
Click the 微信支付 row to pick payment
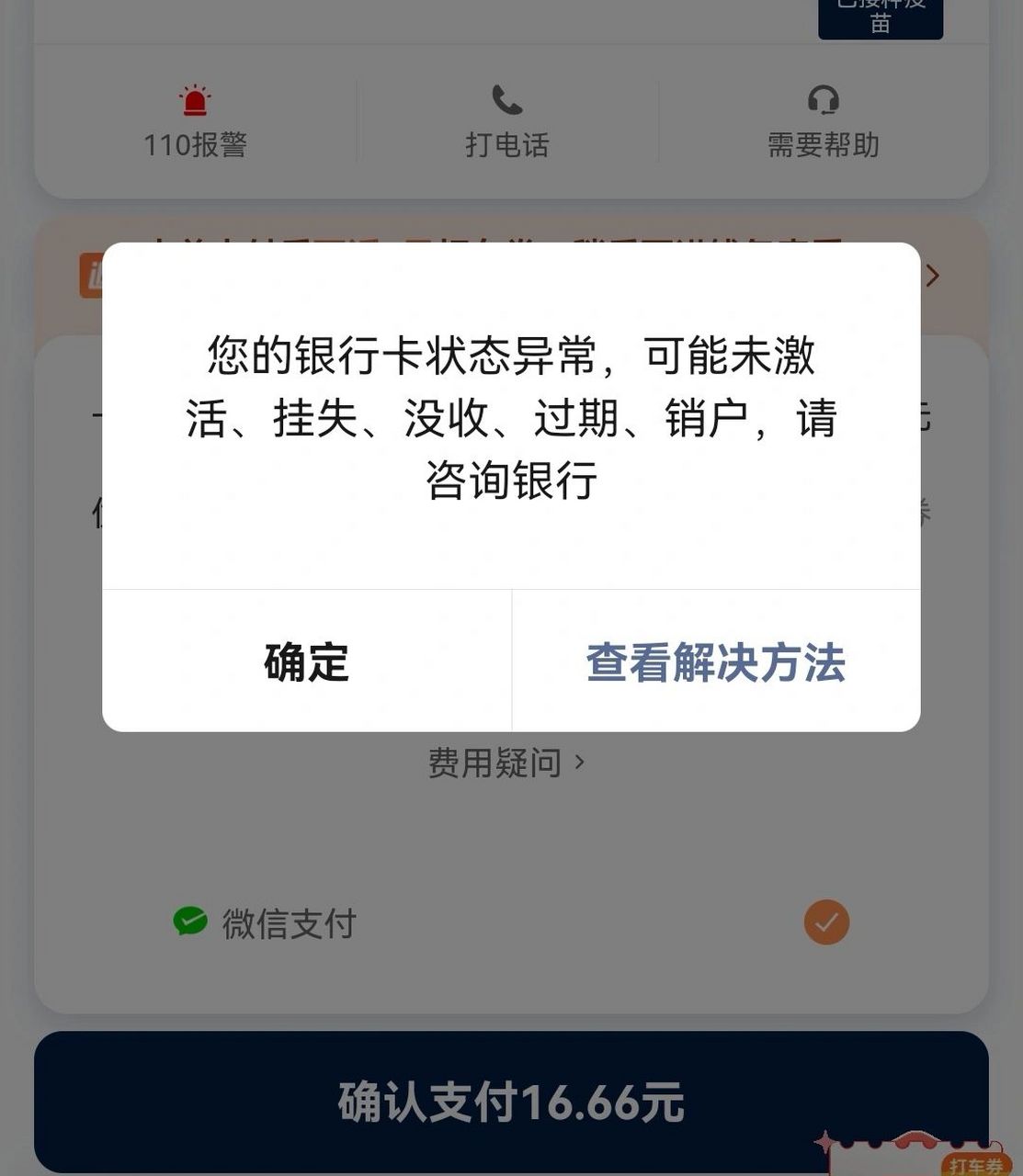[288, 922]
